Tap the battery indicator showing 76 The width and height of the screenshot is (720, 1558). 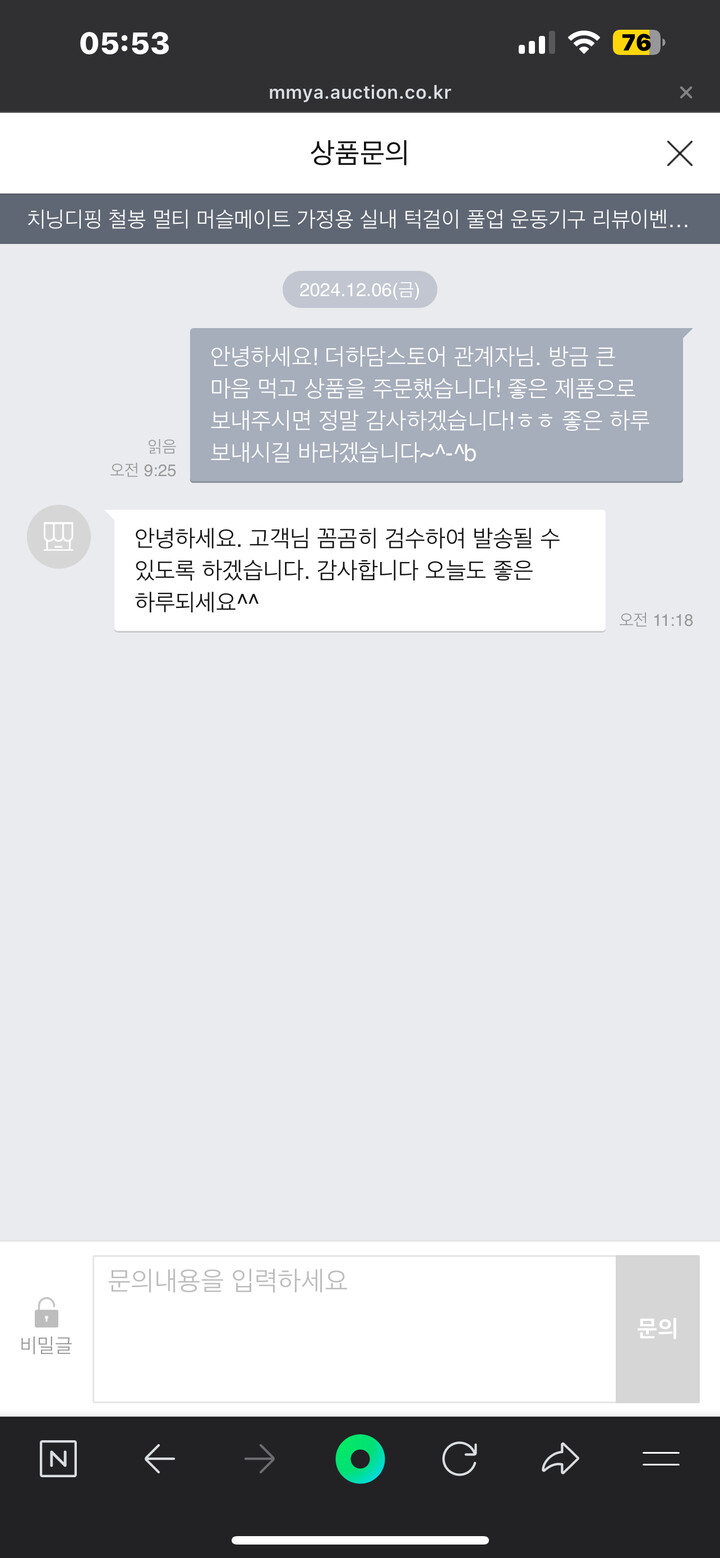point(641,42)
